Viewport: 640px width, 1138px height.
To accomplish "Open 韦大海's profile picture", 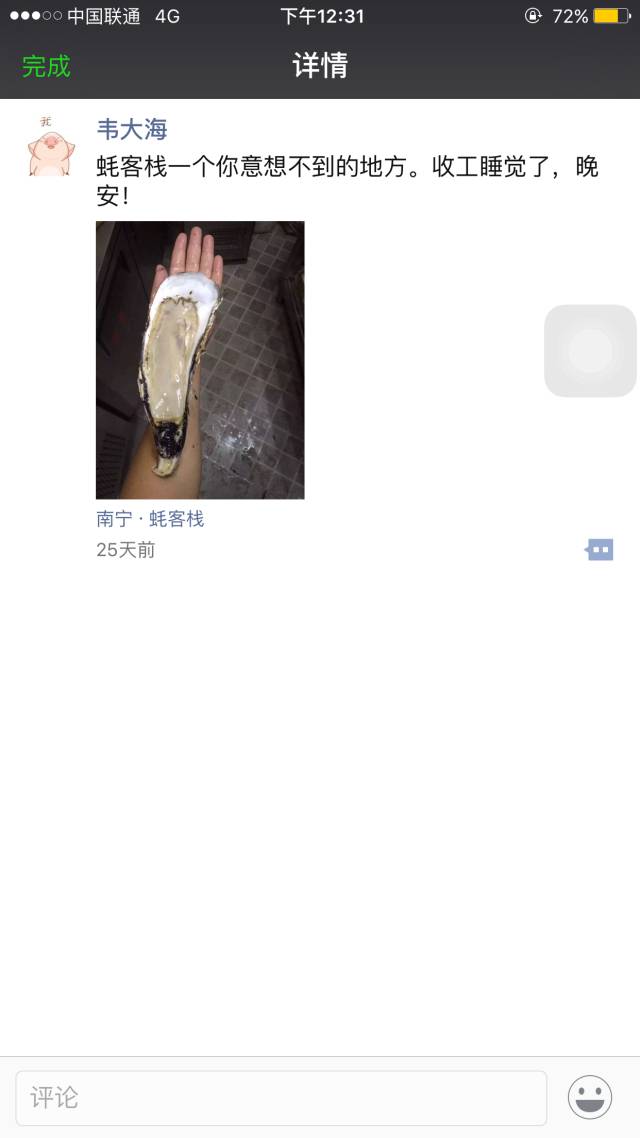I will click(x=47, y=146).
